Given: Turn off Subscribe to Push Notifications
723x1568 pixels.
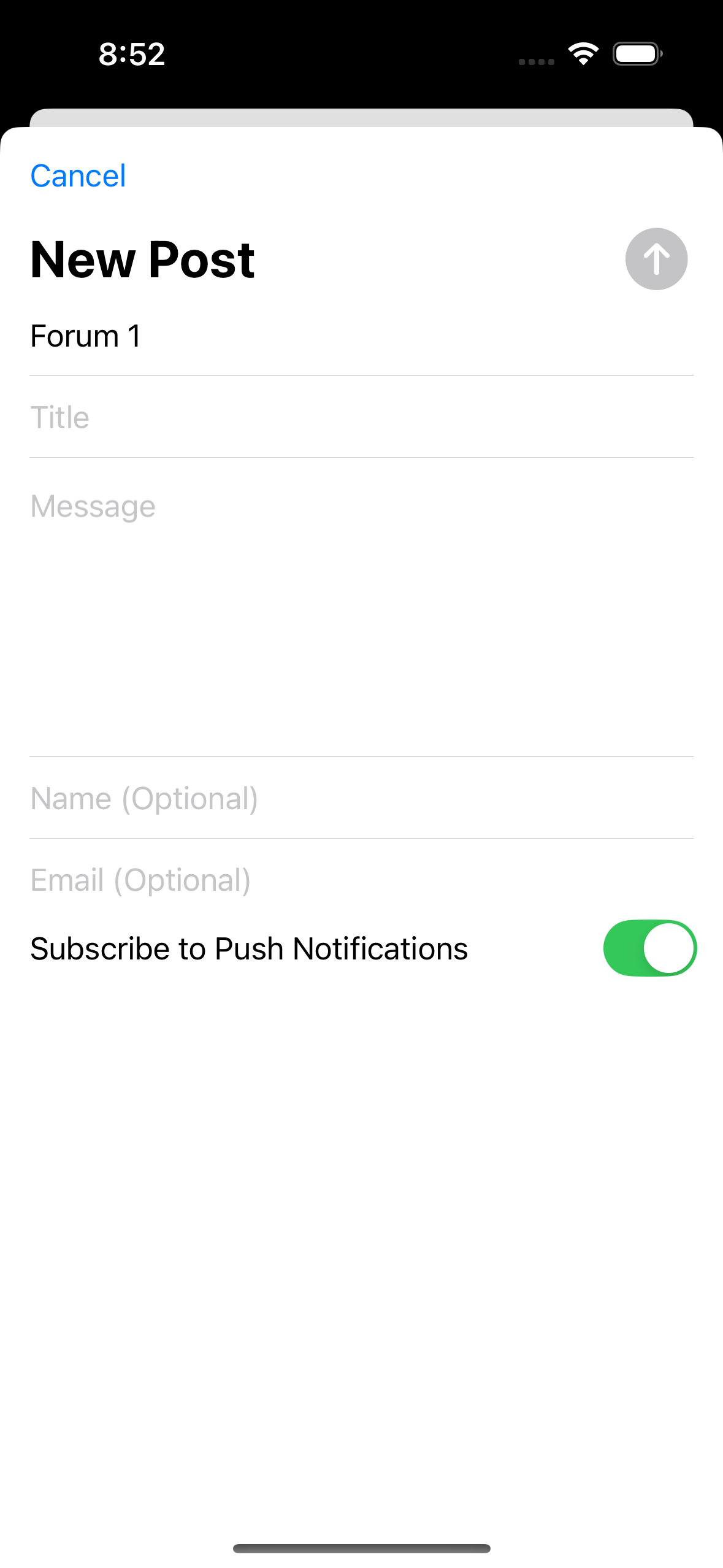Looking at the screenshot, I should tap(649, 948).
